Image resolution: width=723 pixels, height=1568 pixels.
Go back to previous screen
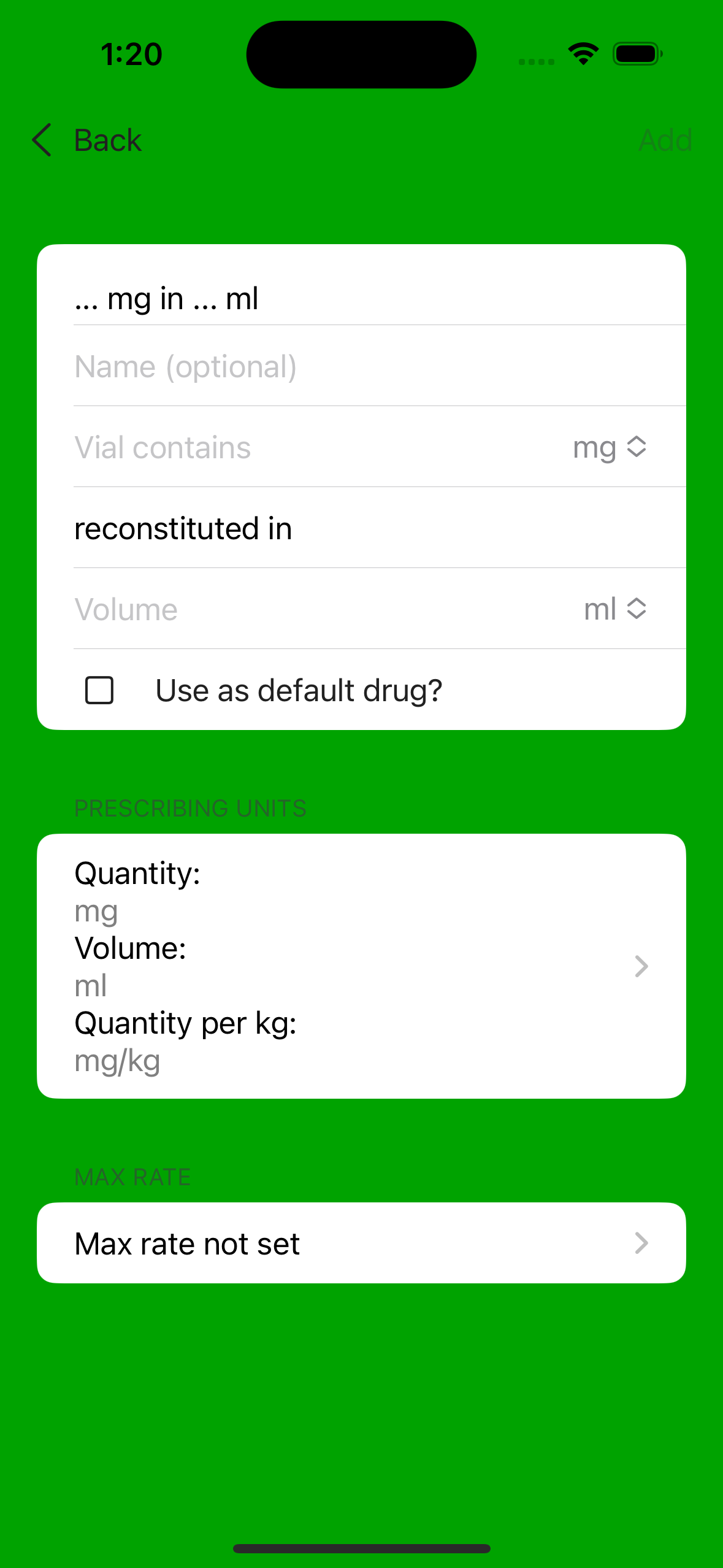click(x=86, y=140)
